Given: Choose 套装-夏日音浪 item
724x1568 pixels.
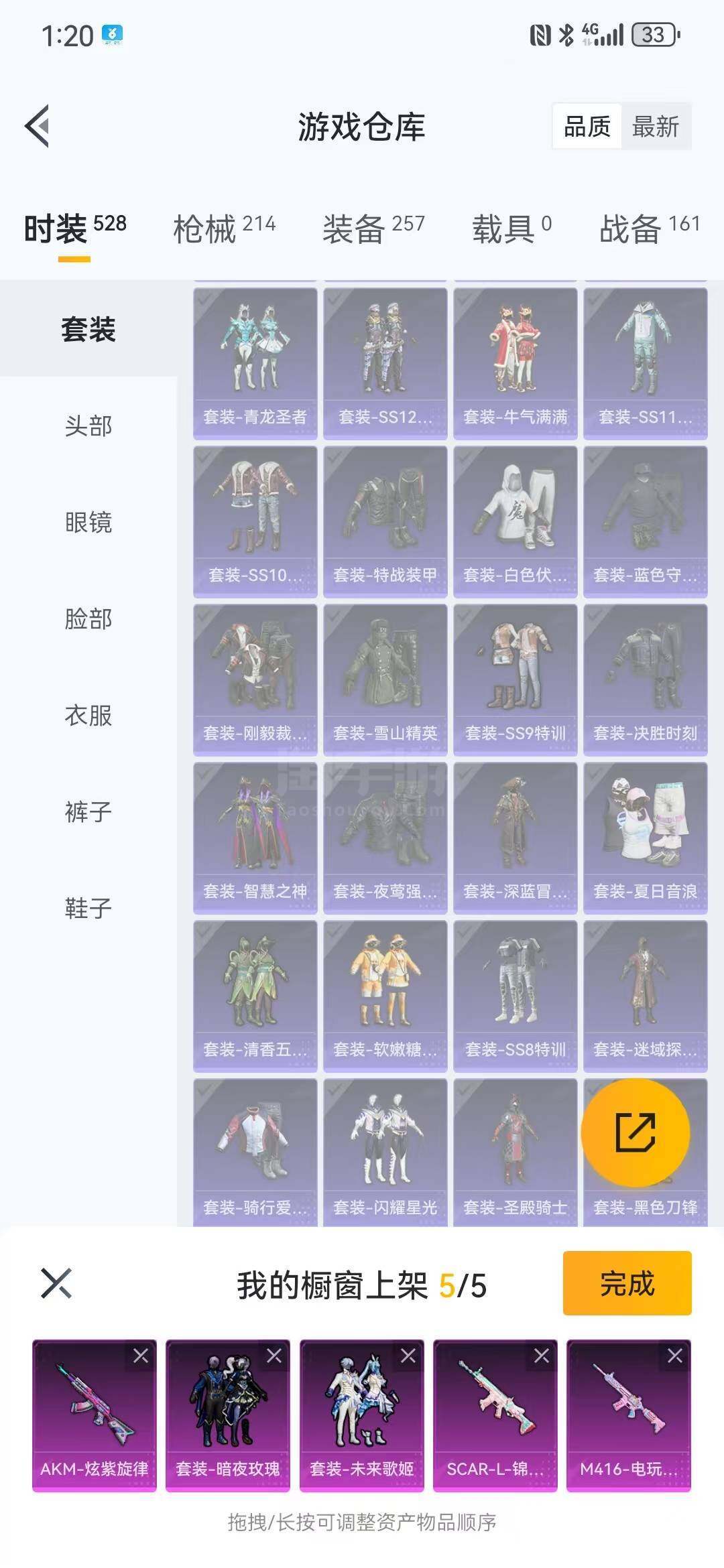Looking at the screenshot, I should (x=646, y=838).
